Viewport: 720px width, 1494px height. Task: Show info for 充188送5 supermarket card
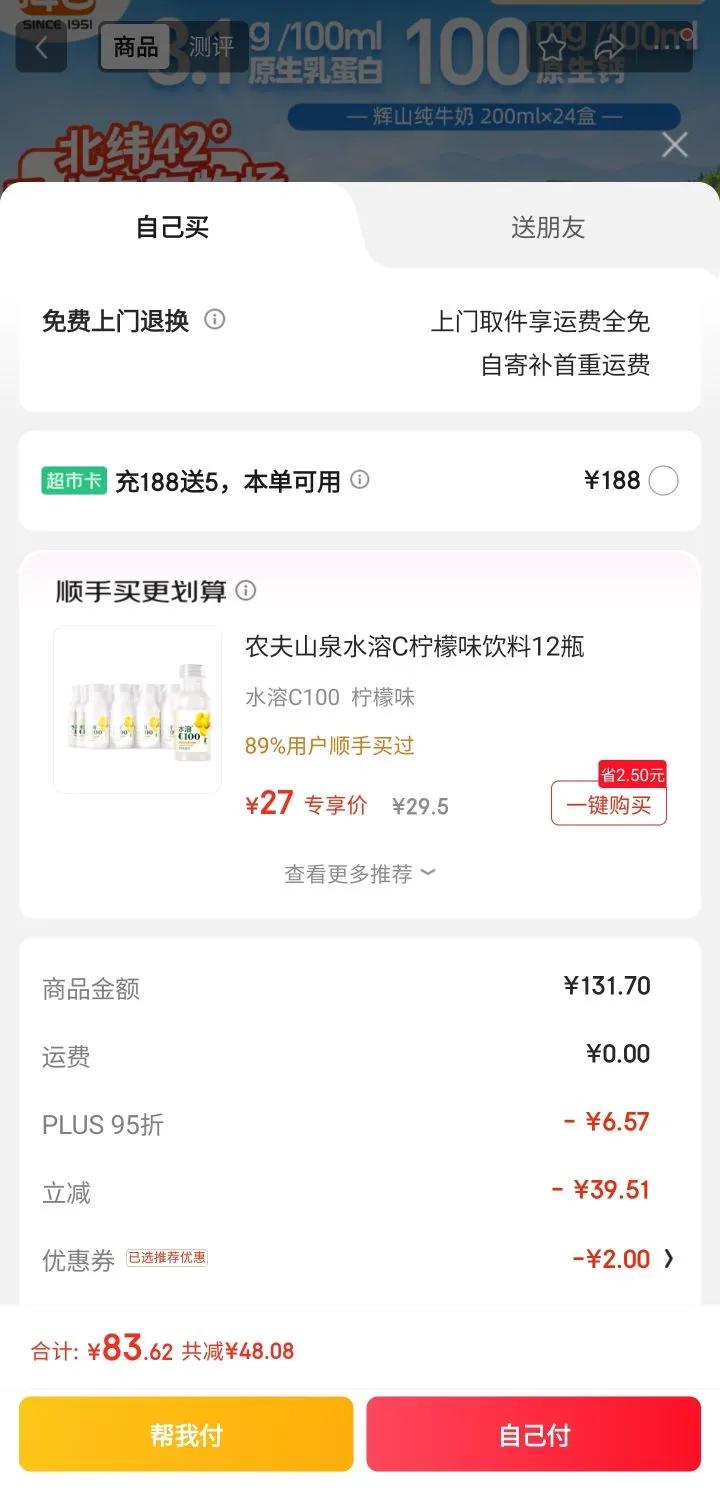(x=360, y=480)
